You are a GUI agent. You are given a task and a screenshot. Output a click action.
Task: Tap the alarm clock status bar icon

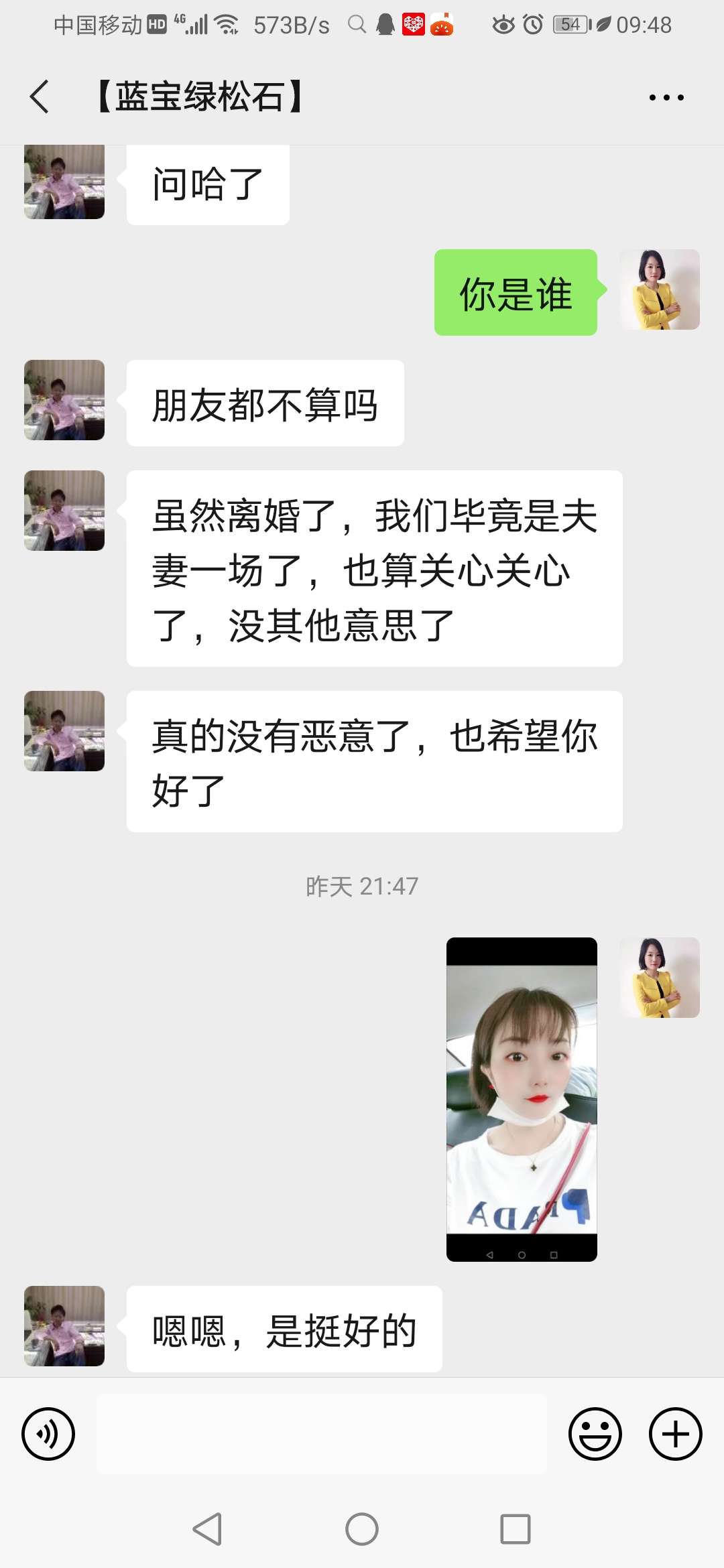(534, 24)
